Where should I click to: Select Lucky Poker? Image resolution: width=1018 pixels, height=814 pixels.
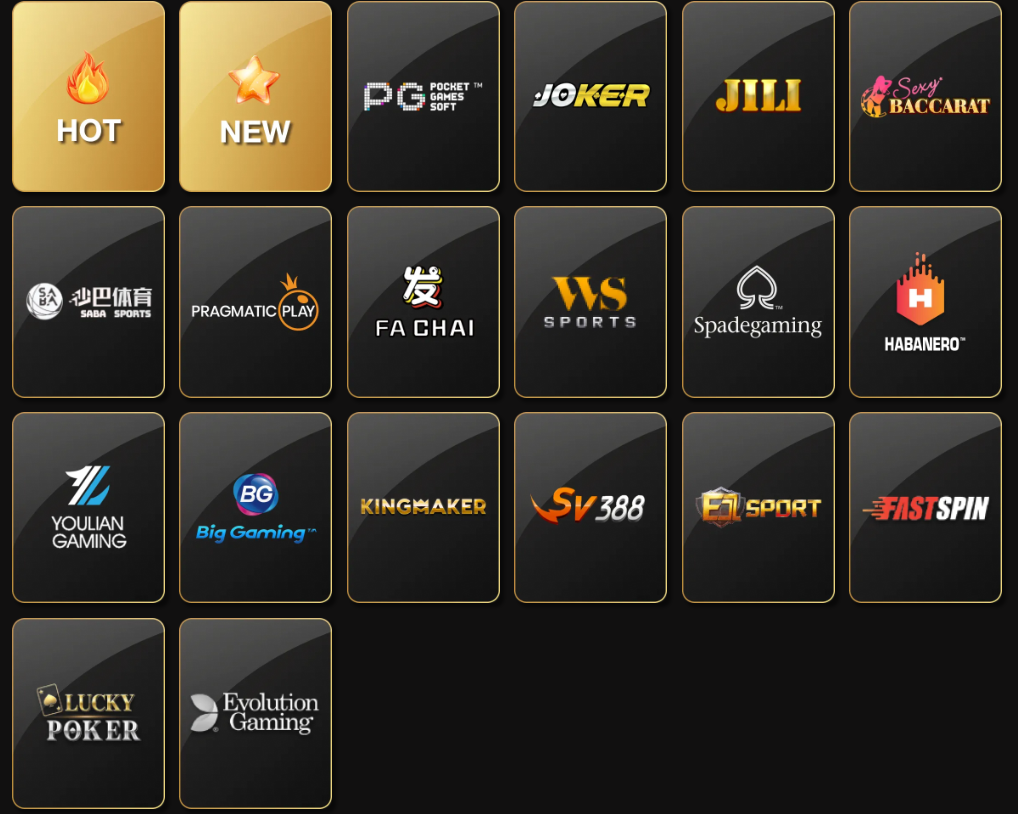88,713
